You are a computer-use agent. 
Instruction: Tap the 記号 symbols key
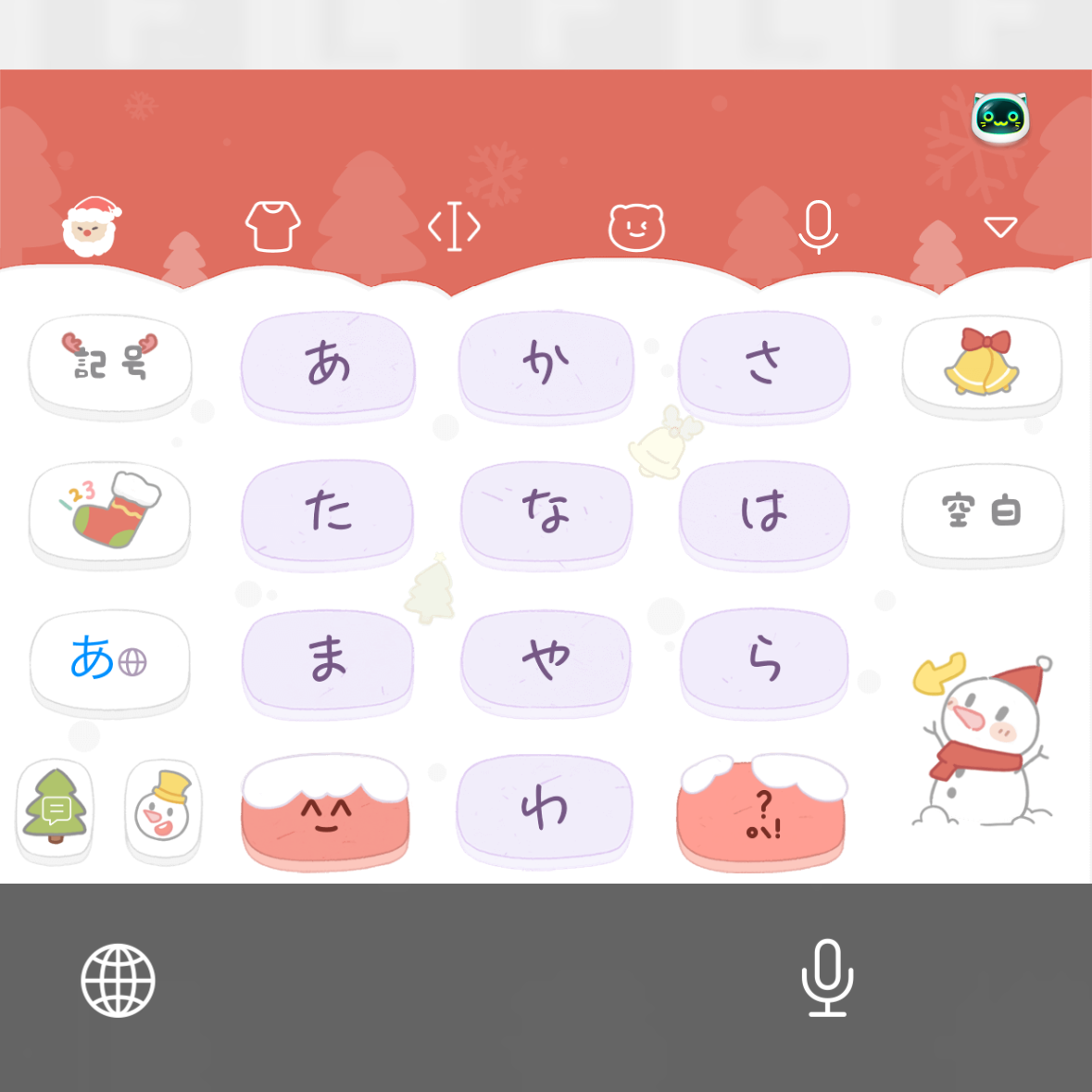[x=110, y=362]
